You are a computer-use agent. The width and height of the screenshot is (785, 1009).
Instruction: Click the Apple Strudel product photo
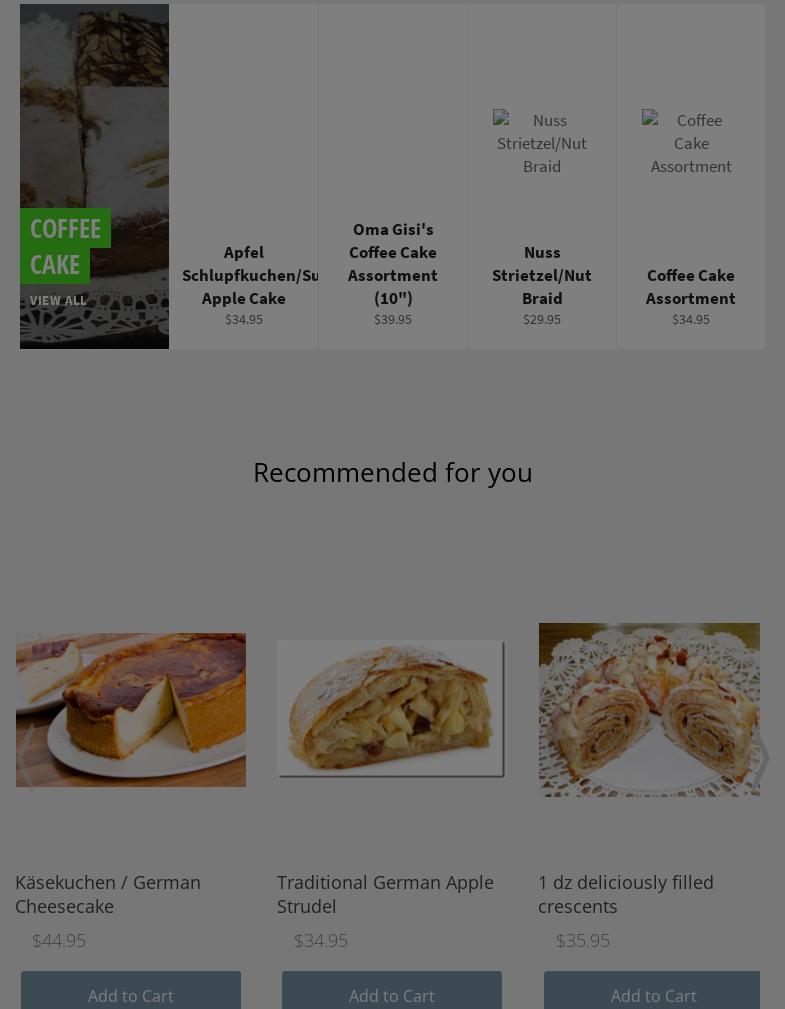392,710
